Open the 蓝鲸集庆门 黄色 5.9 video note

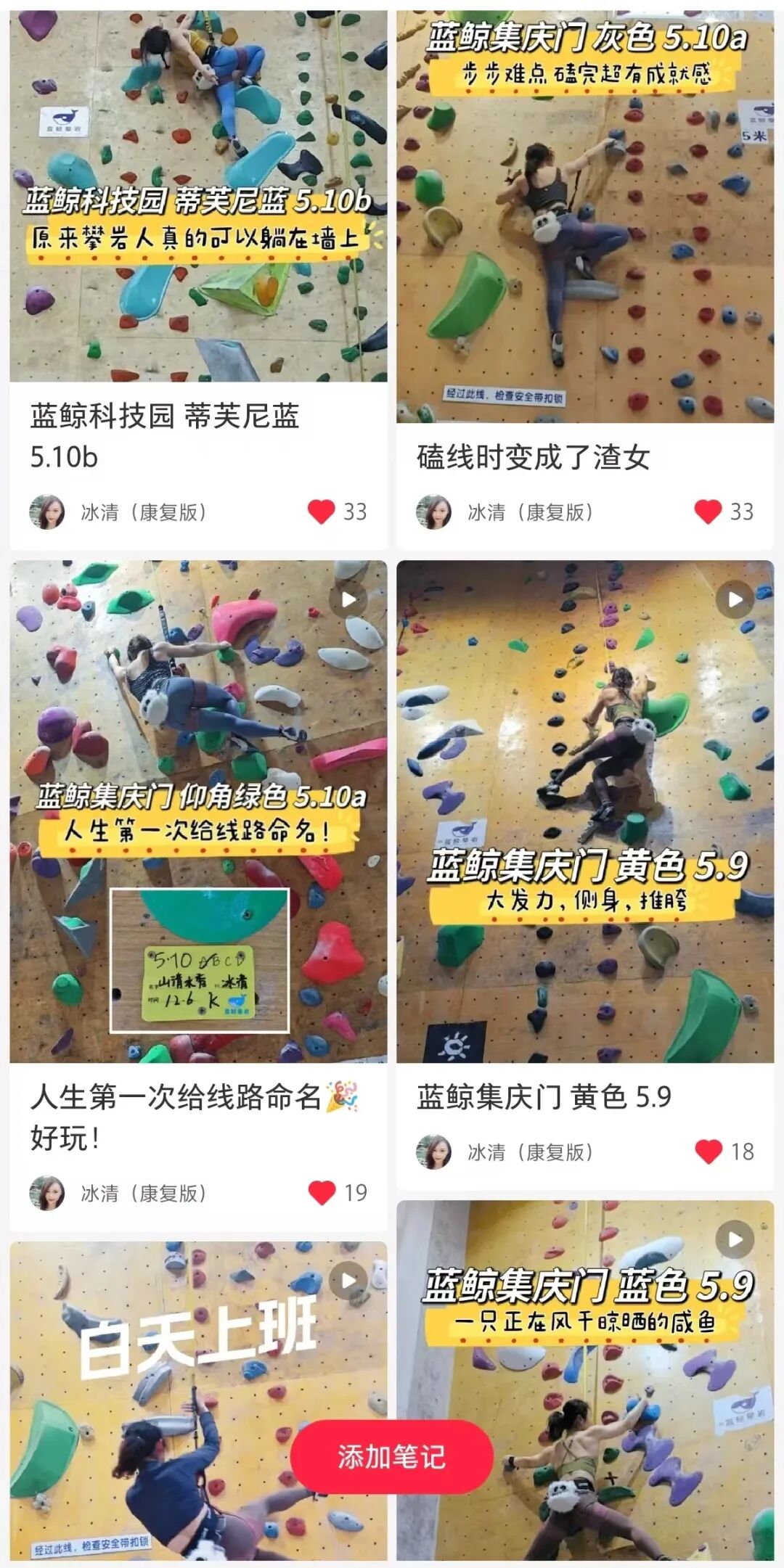tap(585, 811)
